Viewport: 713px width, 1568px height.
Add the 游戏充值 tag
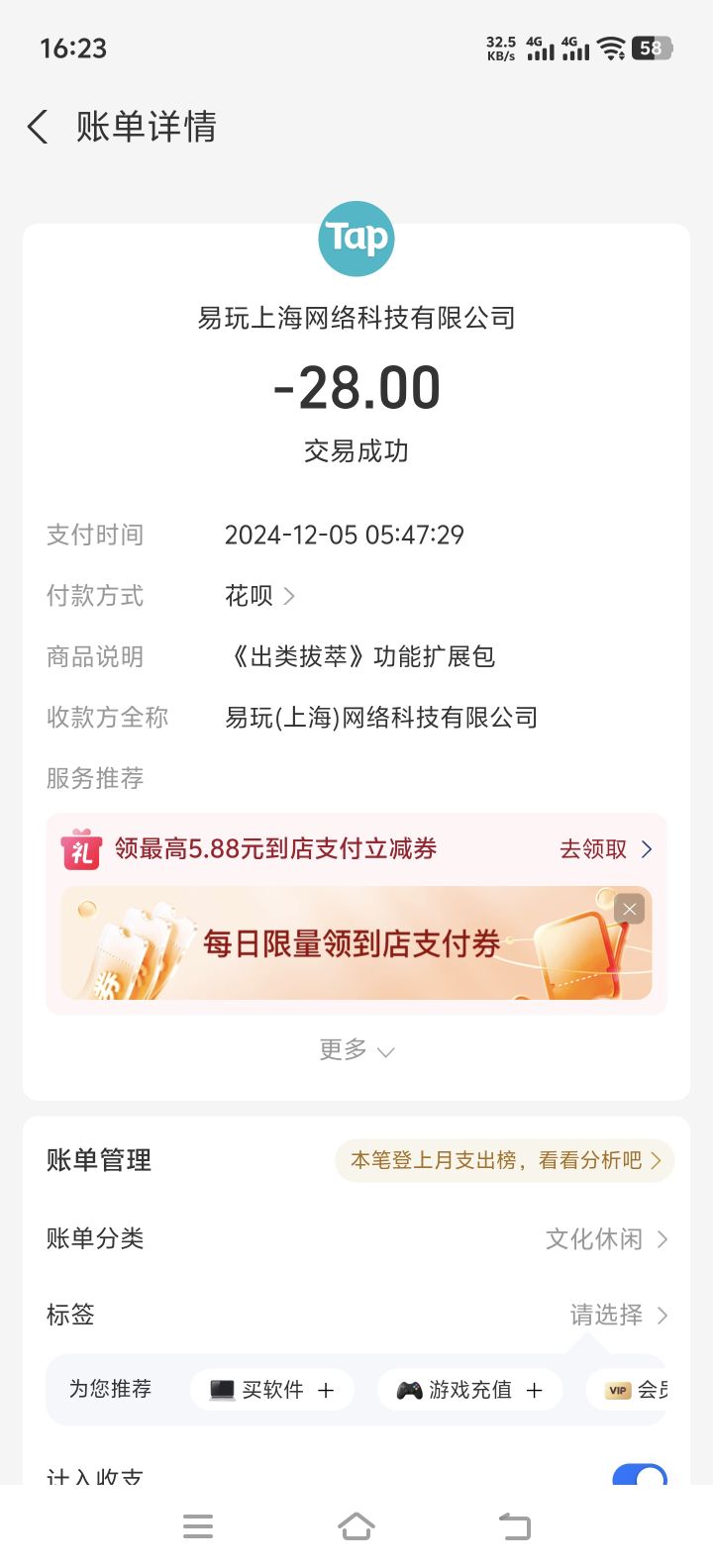tap(469, 1390)
